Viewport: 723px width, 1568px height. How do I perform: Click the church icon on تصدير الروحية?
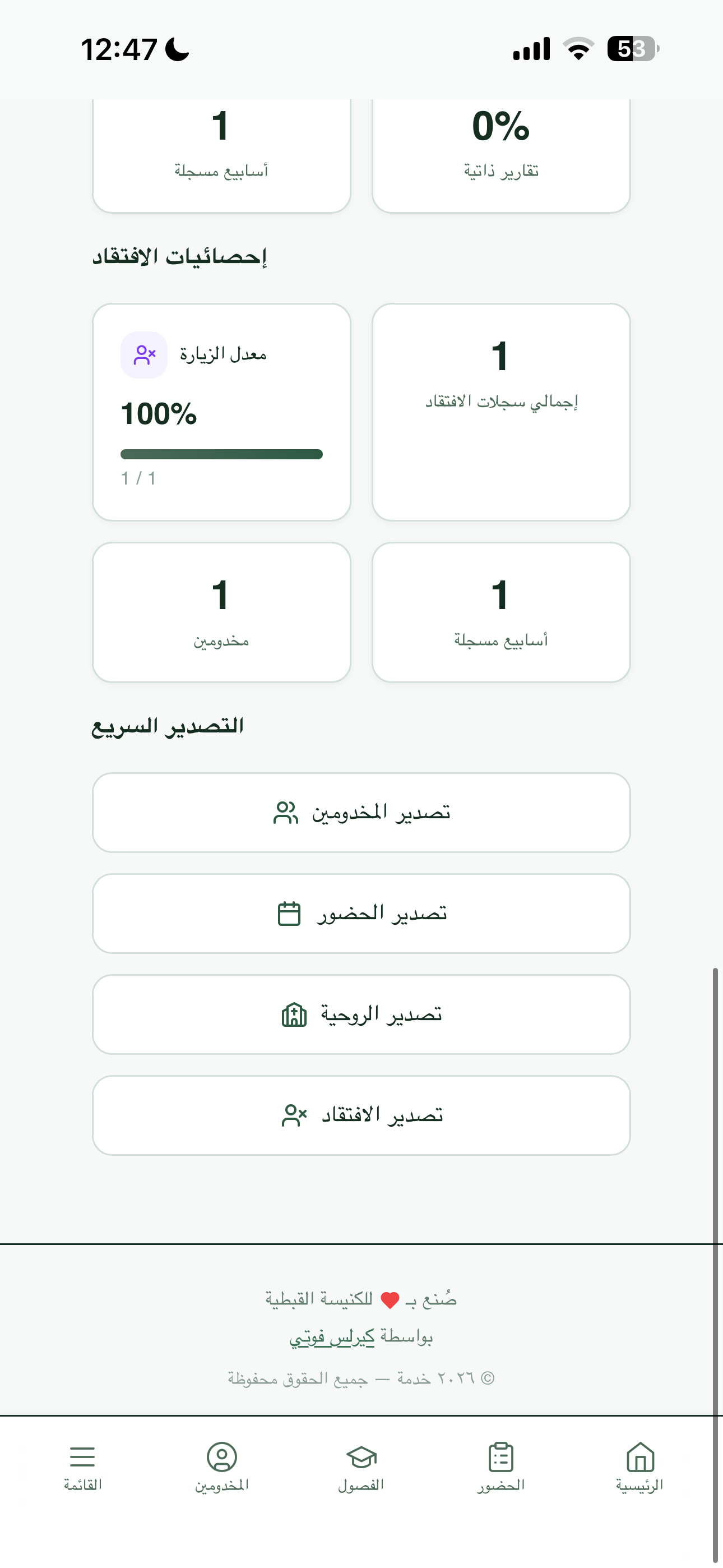click(293, 1013)
